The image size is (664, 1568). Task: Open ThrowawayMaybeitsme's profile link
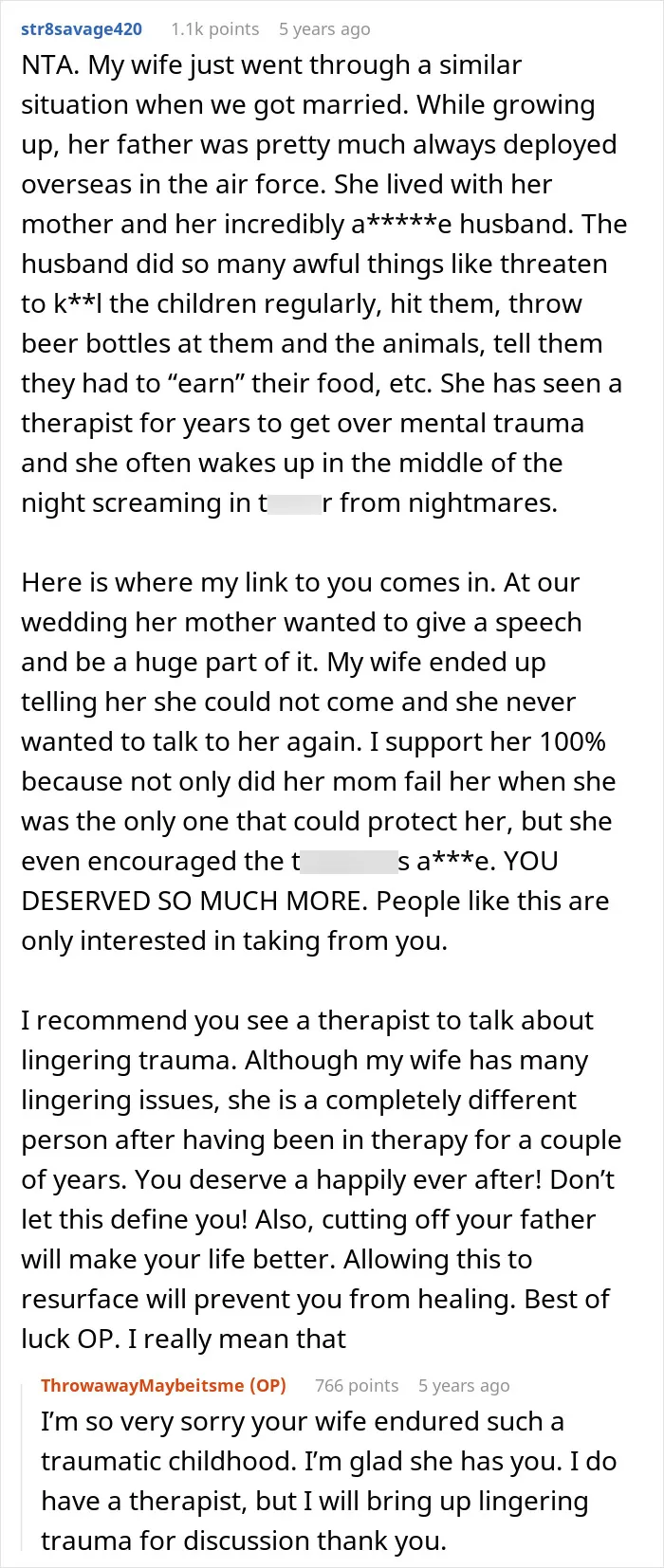pyautogui.click(x=163, y=1386)
